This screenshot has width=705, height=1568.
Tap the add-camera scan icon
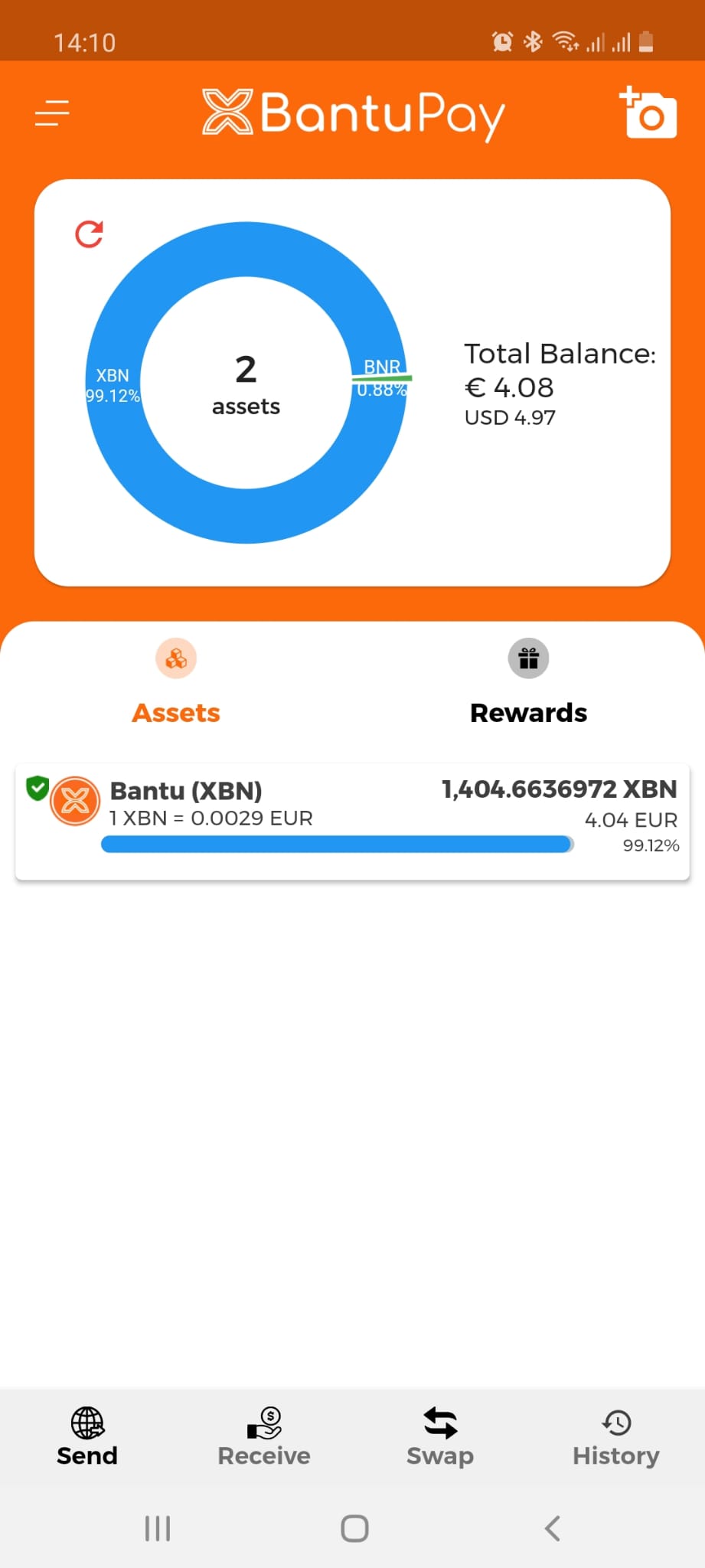tap(648, 112)
